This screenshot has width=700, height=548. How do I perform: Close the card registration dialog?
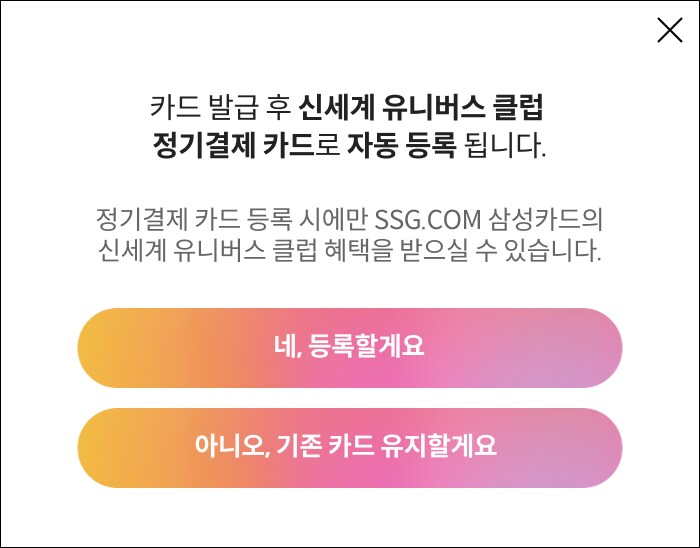click(669, 31)
